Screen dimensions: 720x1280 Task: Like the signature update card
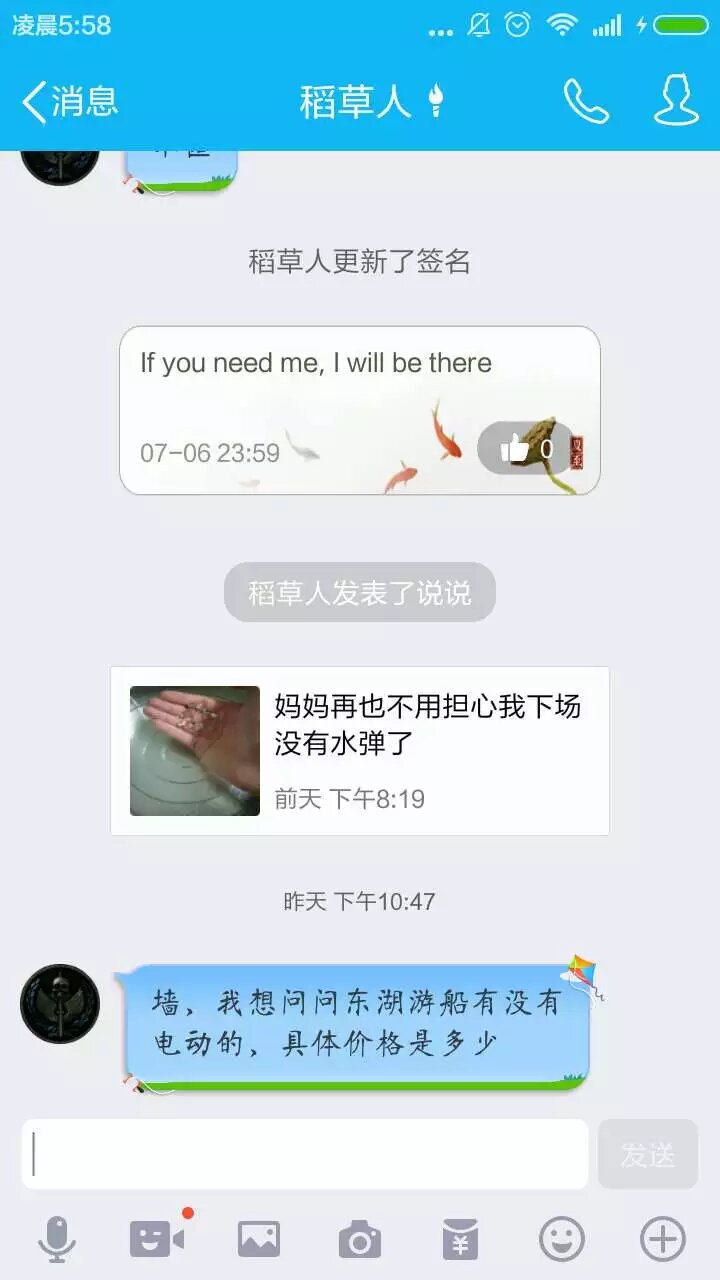(x=526, y=449)
